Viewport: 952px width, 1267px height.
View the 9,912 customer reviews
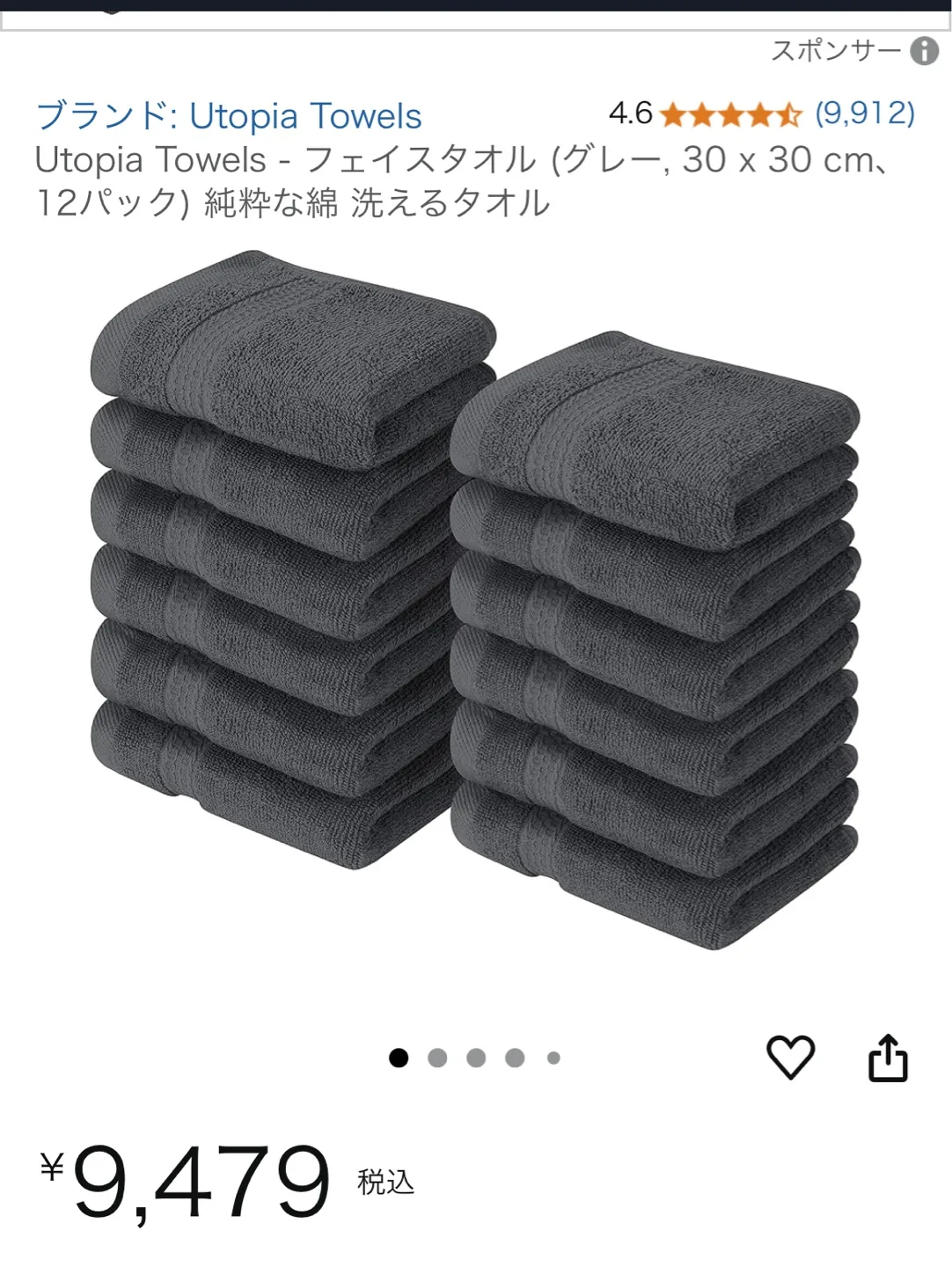pyautogui.click(x=864, y=114)
